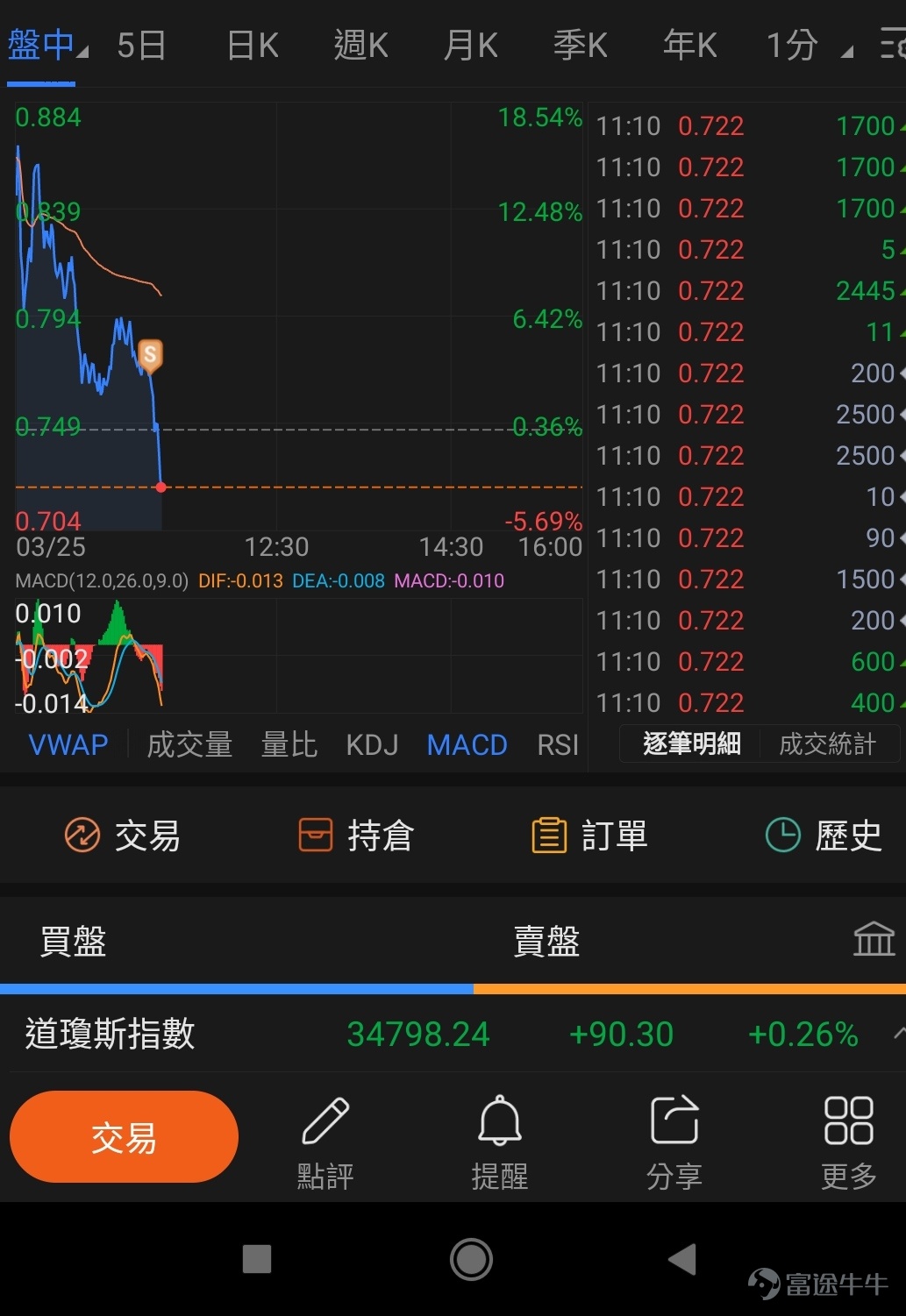906x1316 pixels.
Task: Tap the orange 交易 button
Action: coord(124,1137)
